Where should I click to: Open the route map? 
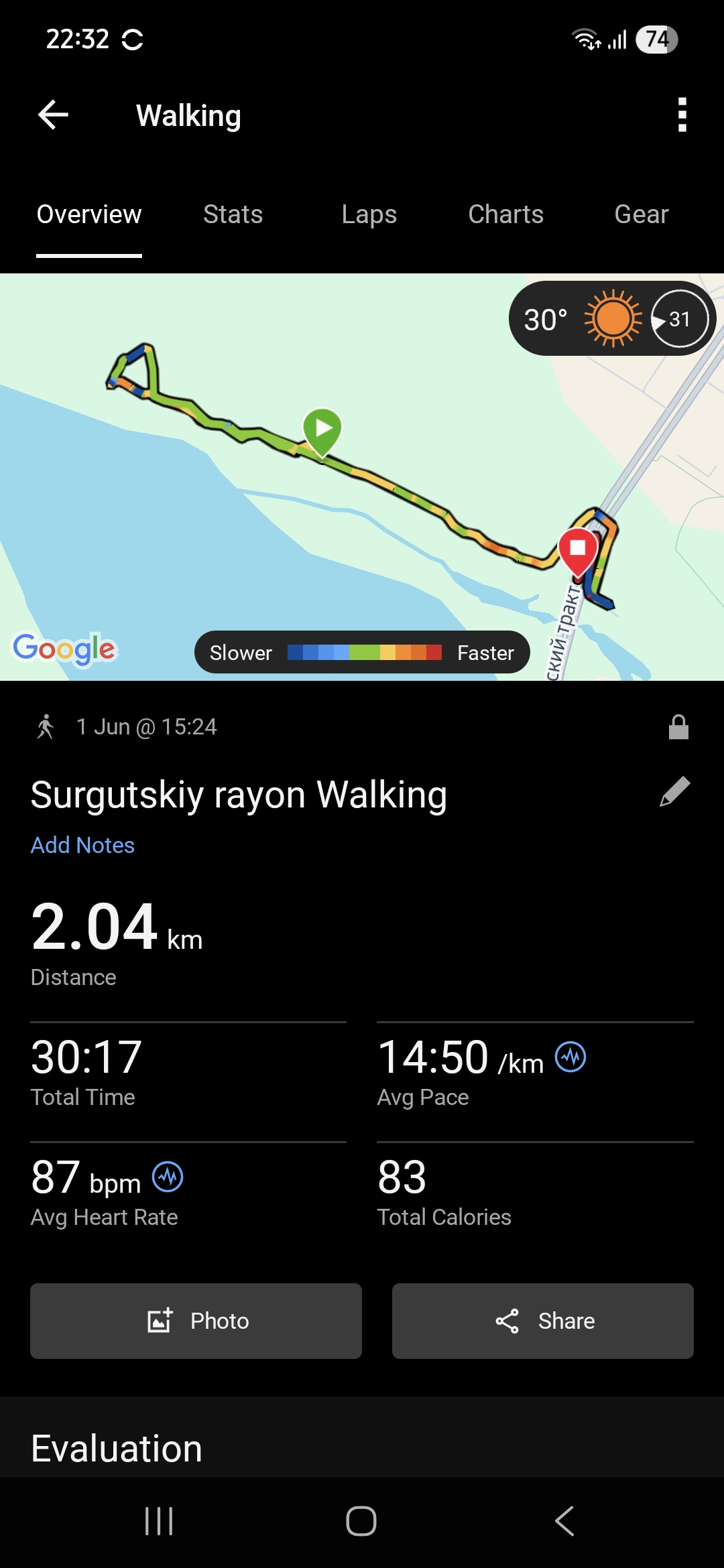(x=362, y=477)
